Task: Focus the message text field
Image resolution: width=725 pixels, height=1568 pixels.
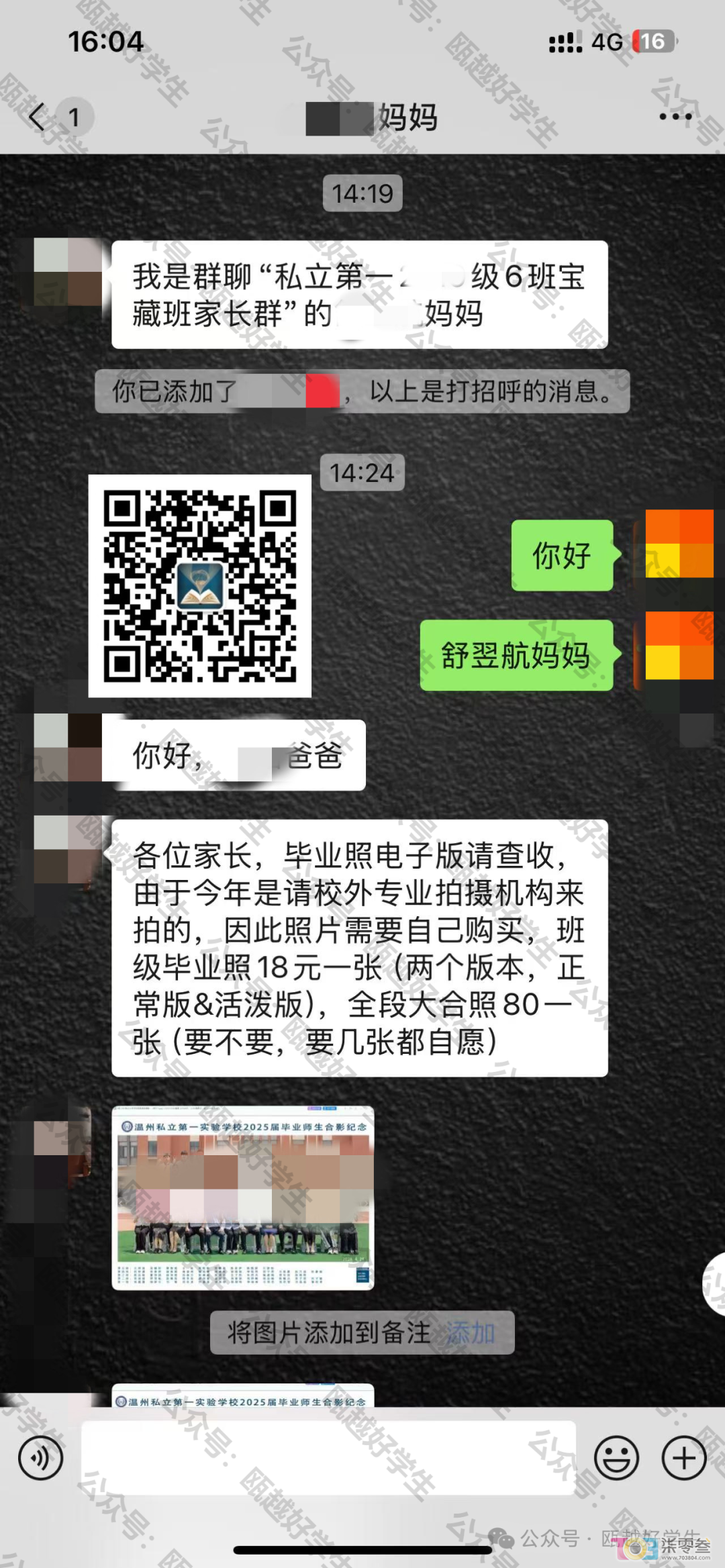Action: [x=329, y=1458]
